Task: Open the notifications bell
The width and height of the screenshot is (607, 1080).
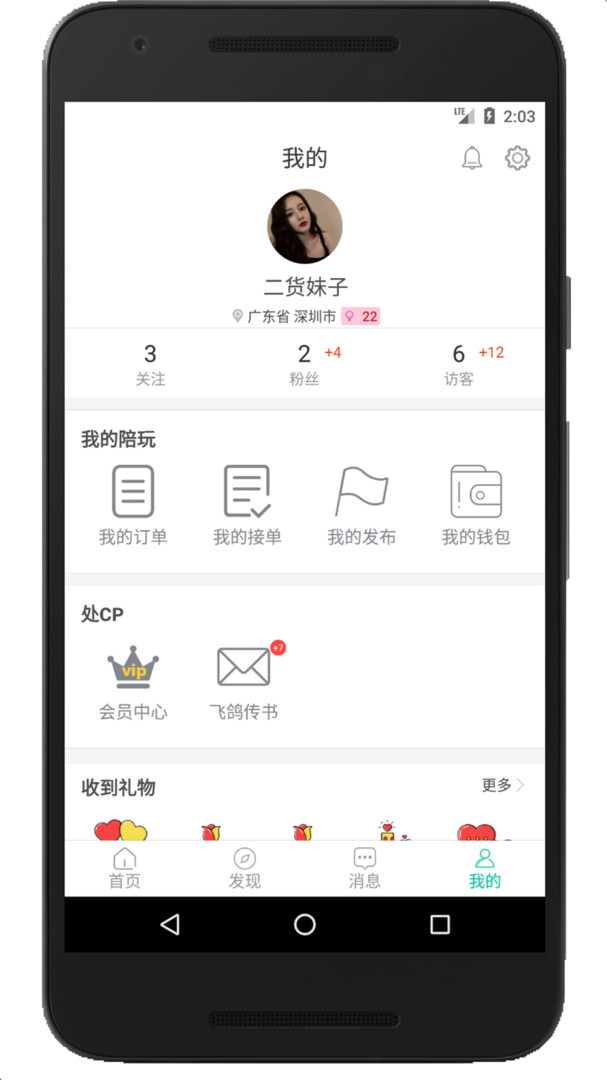Action: (472, 158)
